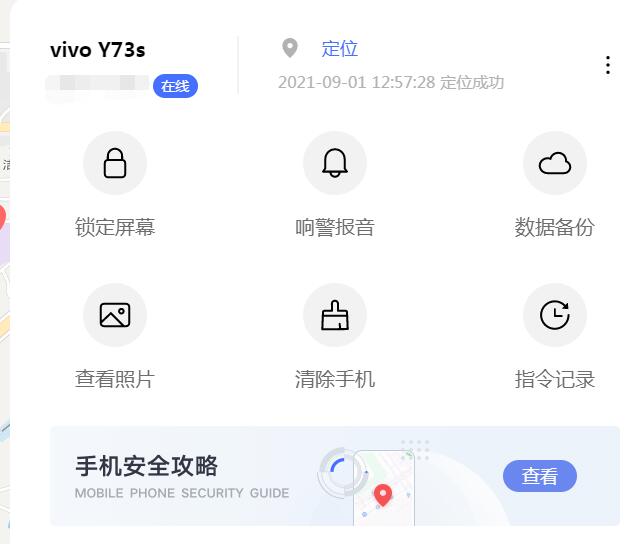Viewport: 644px width, 544px height.
Task: Open 查看照片 to view photos
Action: point(115,316)
